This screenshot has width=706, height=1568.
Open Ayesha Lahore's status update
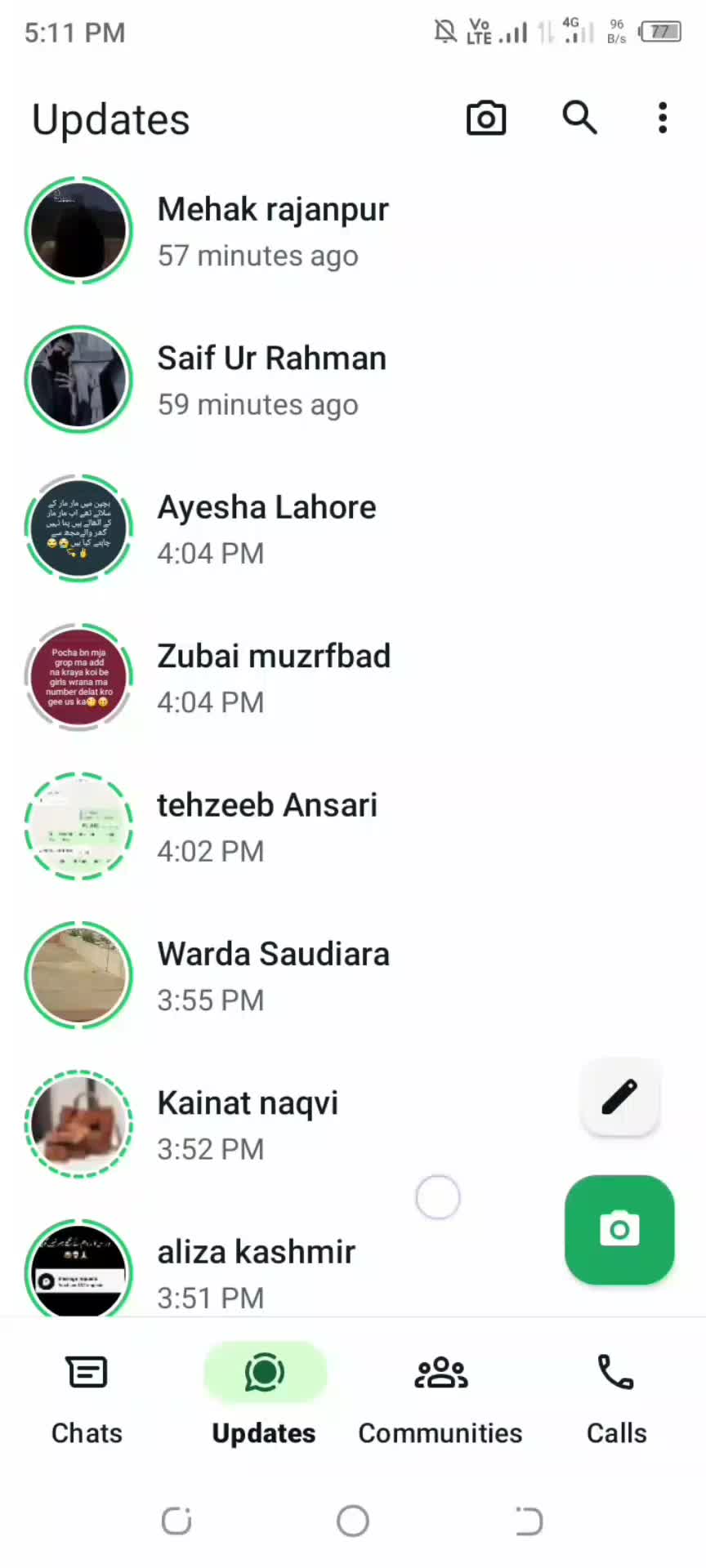point(353,528)
